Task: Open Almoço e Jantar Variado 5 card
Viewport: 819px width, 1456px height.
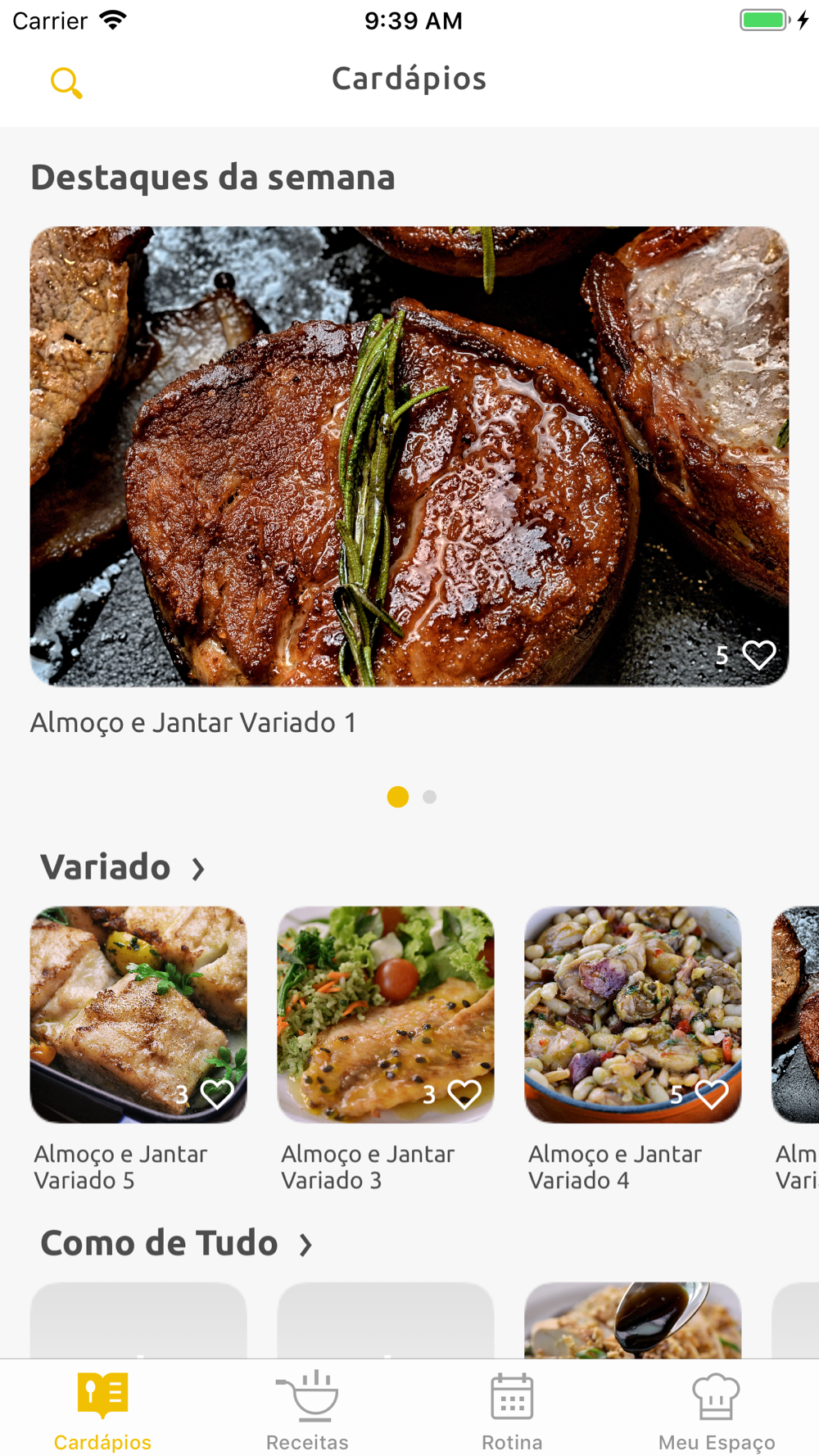Action: [x=138, y=1014]
